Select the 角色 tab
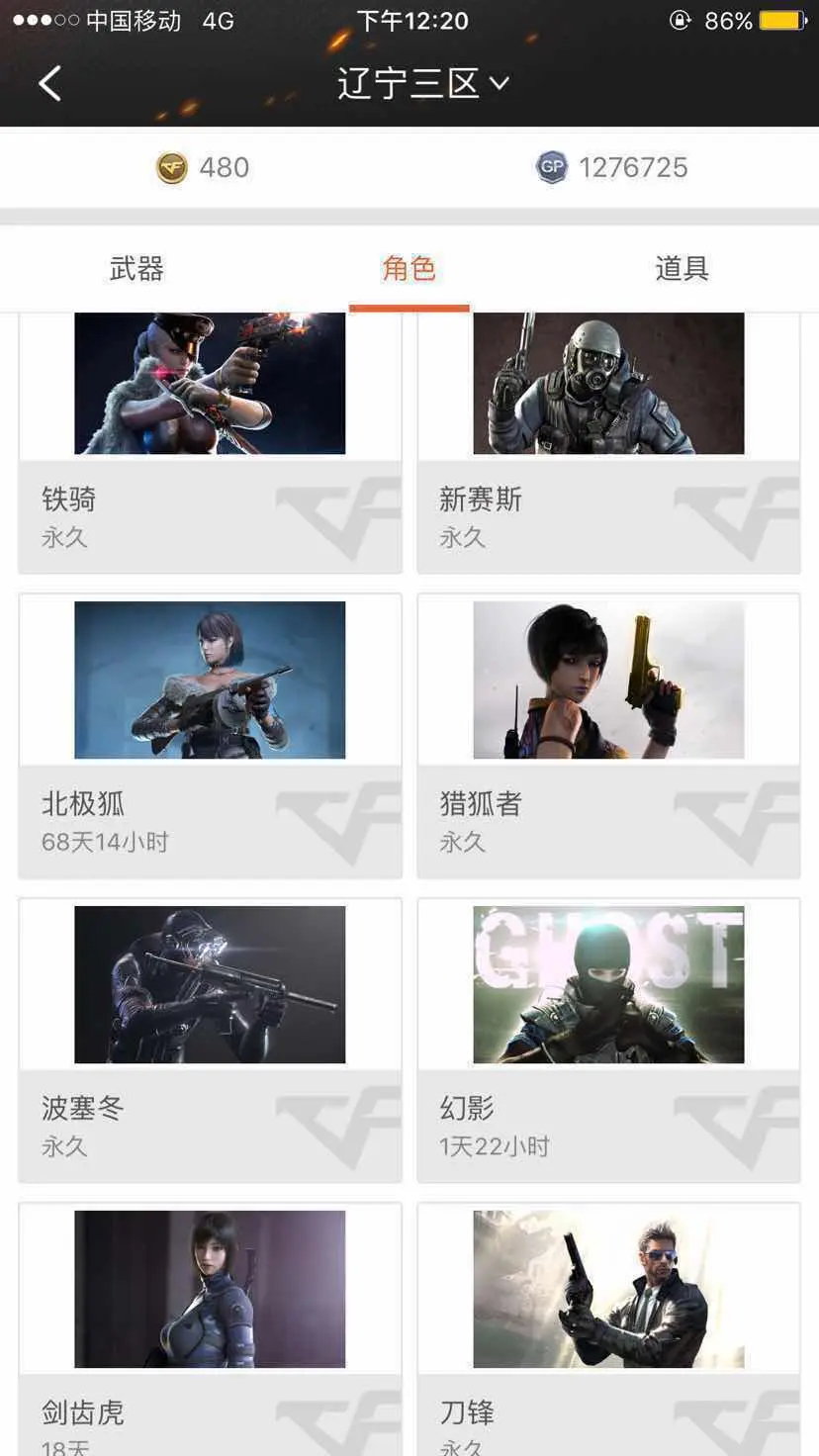 coord(409,269)
